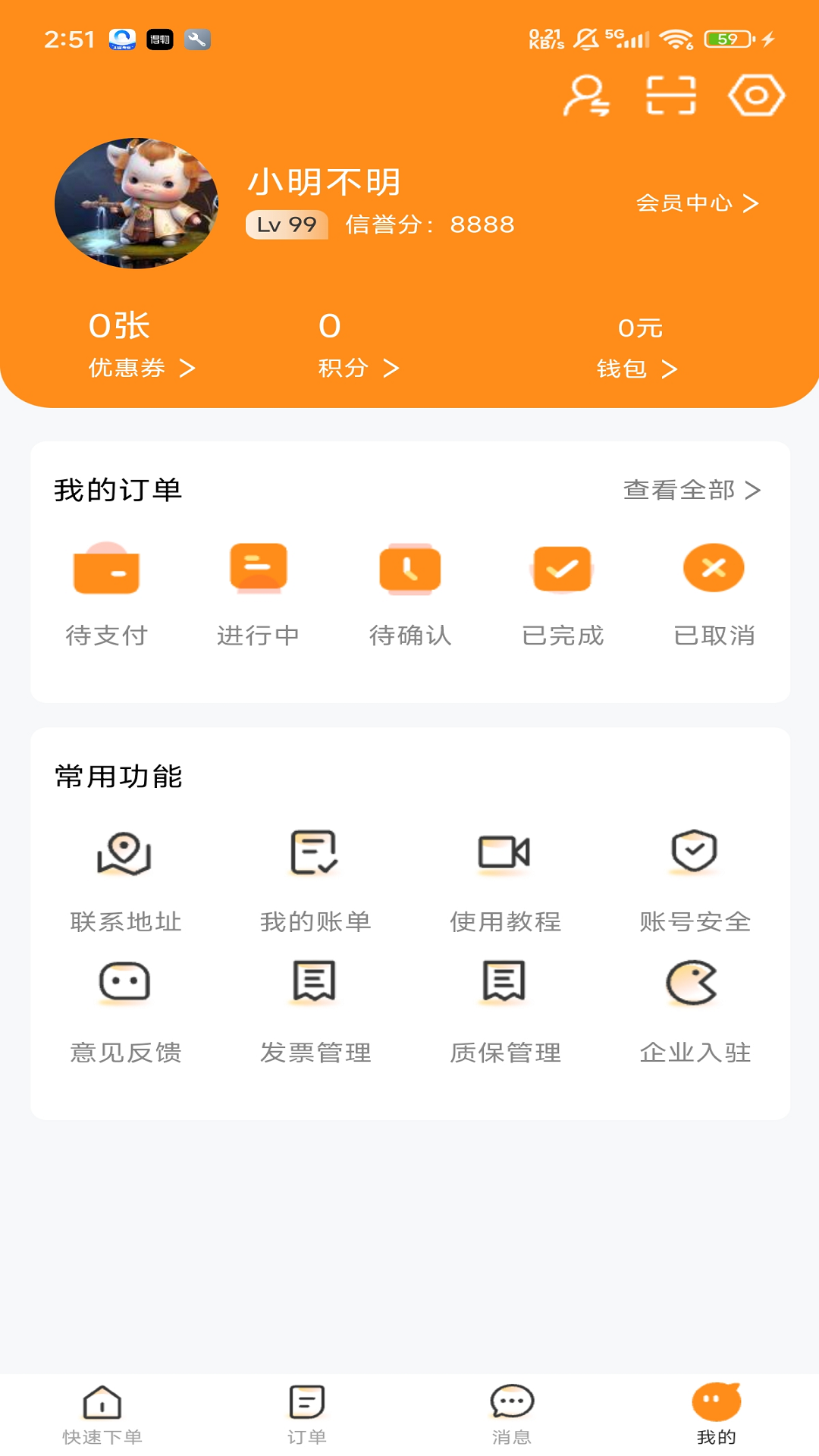The width and height of the screenshot is (819, 1456).
Task: Select the 进行中 in-progress order icon
Action: point(258,569)
